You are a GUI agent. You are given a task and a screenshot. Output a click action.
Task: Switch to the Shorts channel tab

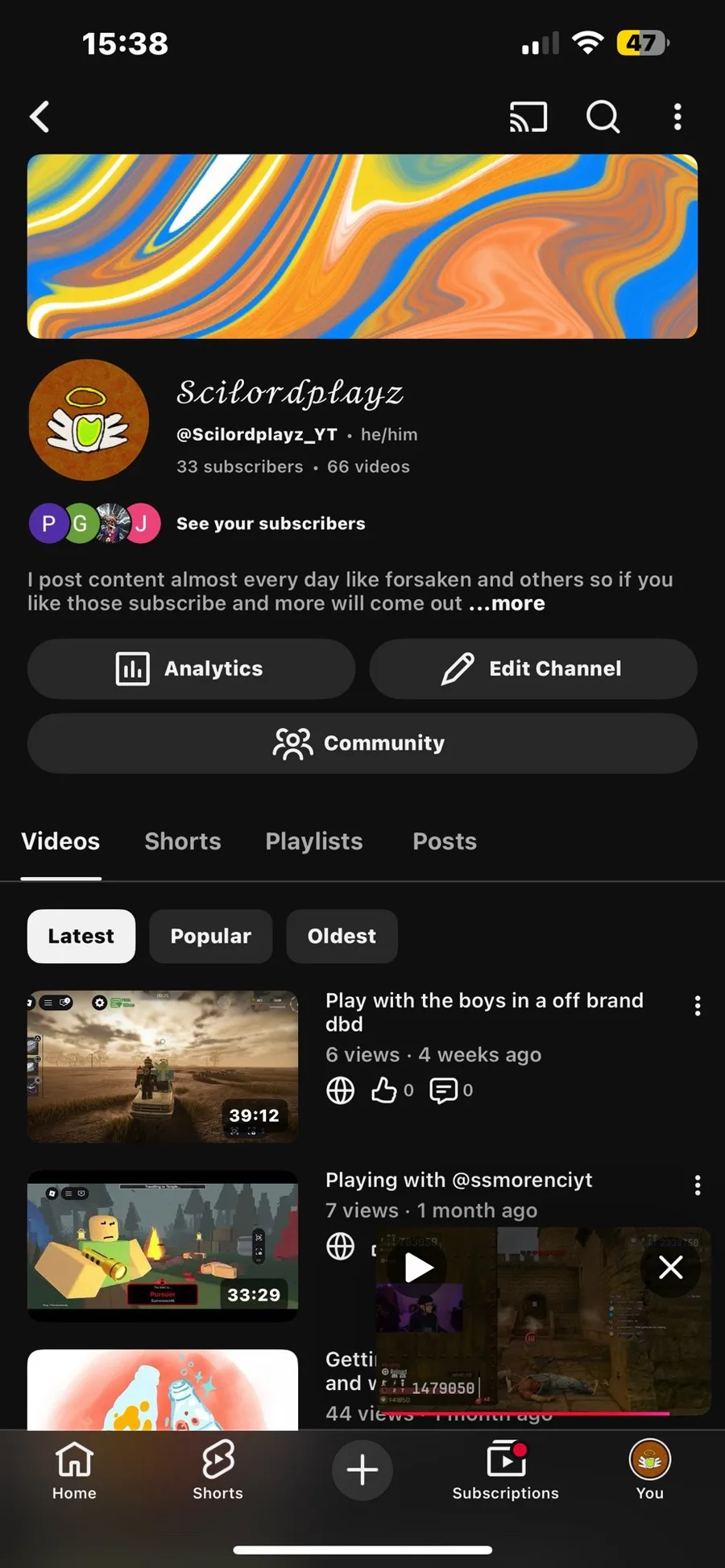pyautogui.click(x=182, y=842)
